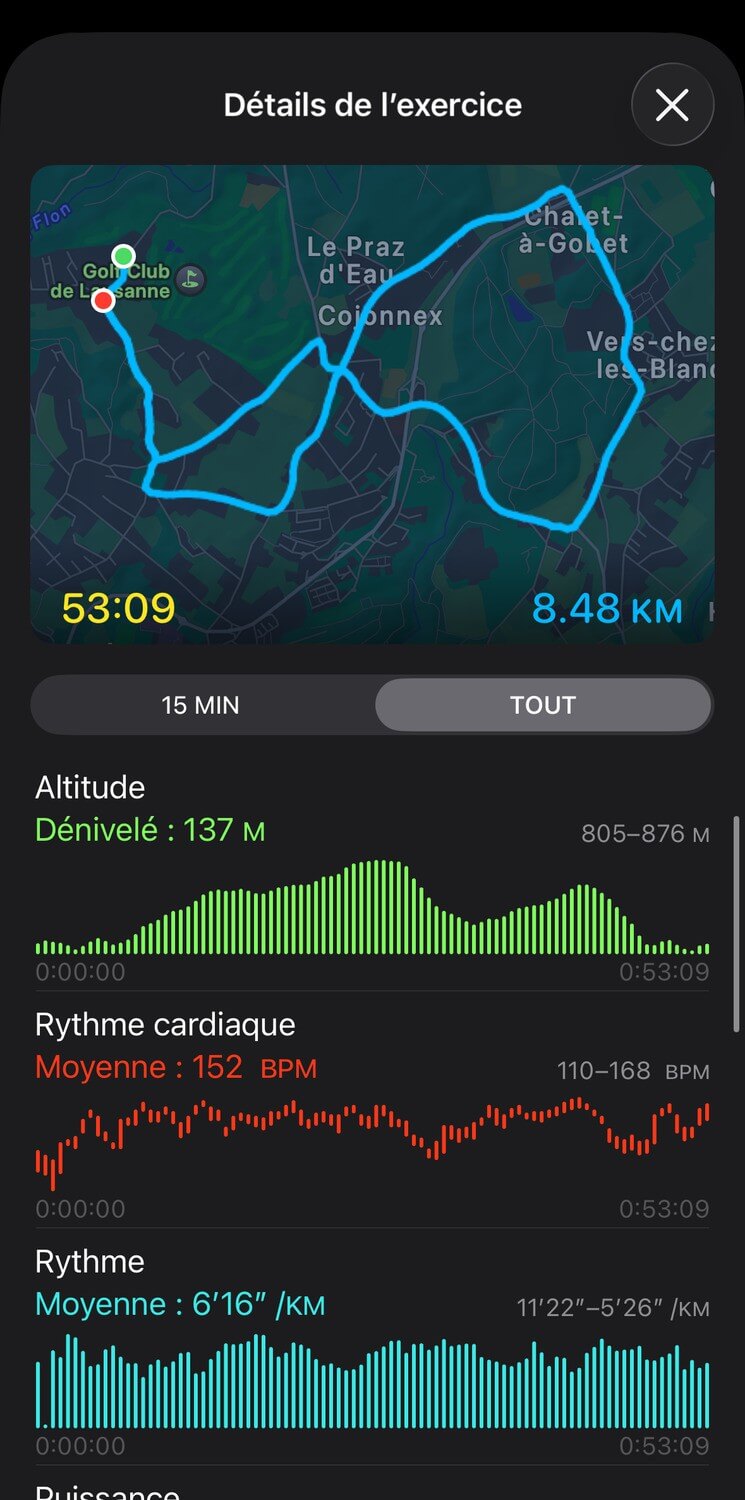The height and width of the screenshot is (1500, 745).
Task: Close the exercise details sheet
Action: point(672,105)
